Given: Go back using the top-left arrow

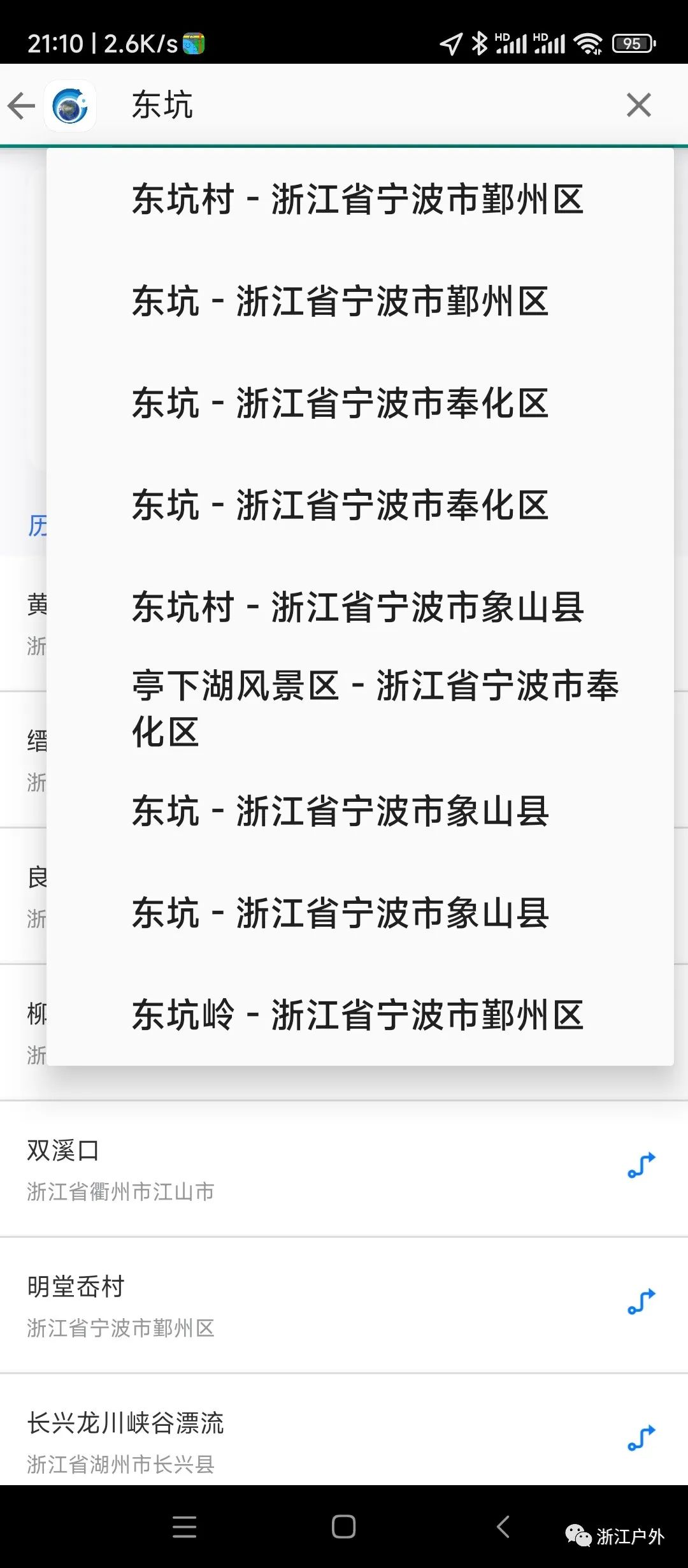Looking at the screenshot, I should tap(21, 105).
